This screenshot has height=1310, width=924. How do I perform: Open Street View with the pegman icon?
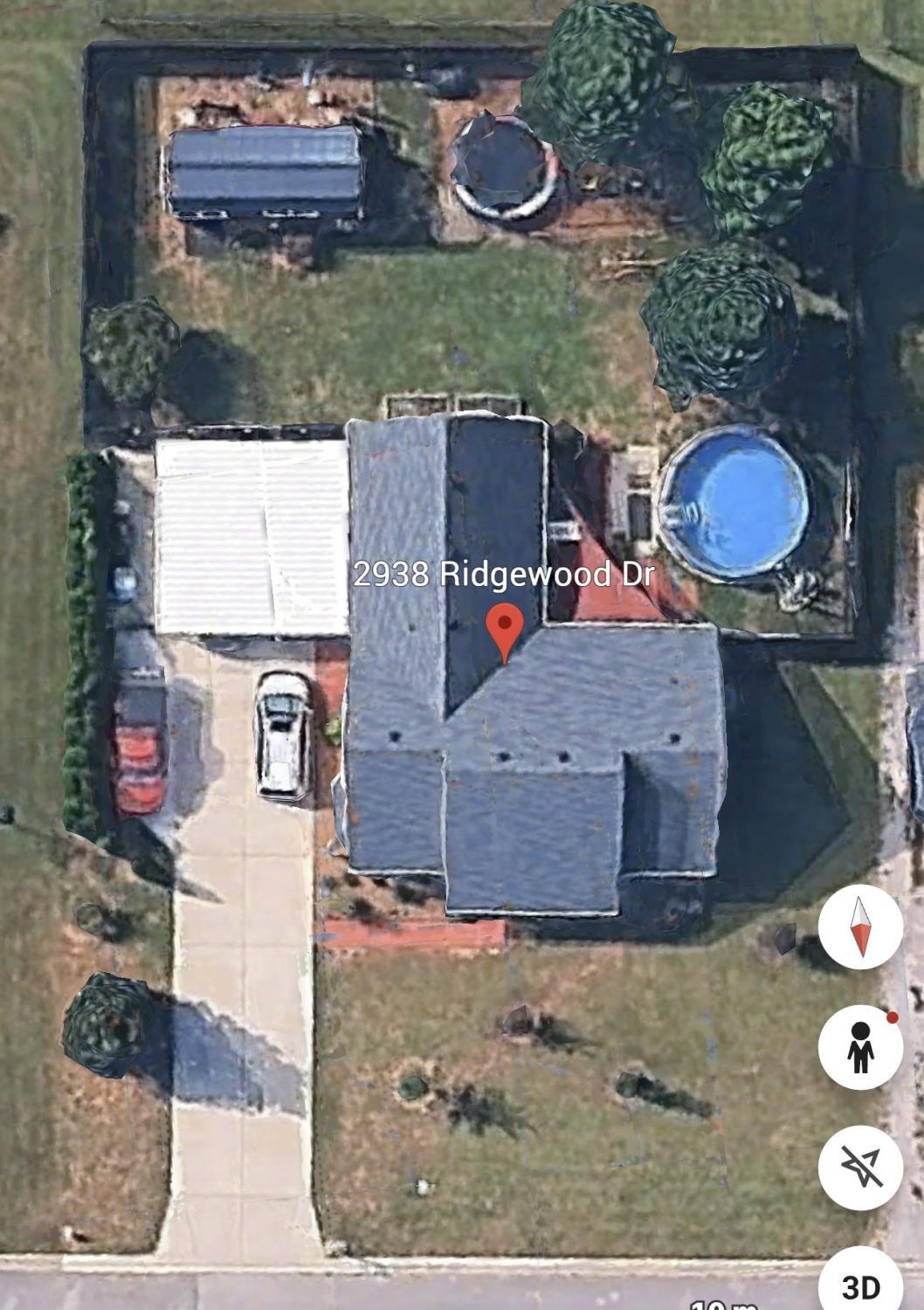pyautogui.click(x=860, y=1047)
